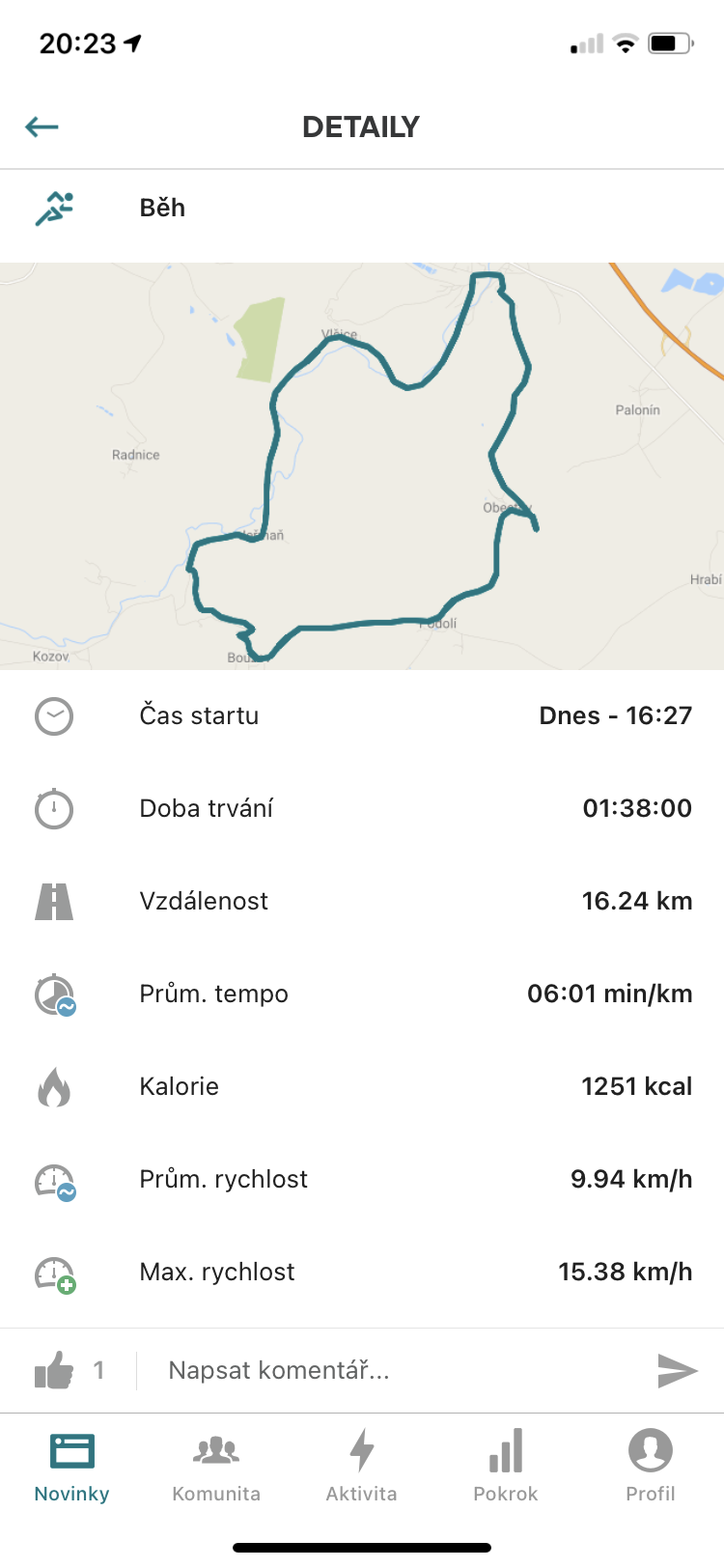The height and width of the screenshot is (1568, 724).
Task: Open the Komunita tab
Action: tap(216, 1467)
